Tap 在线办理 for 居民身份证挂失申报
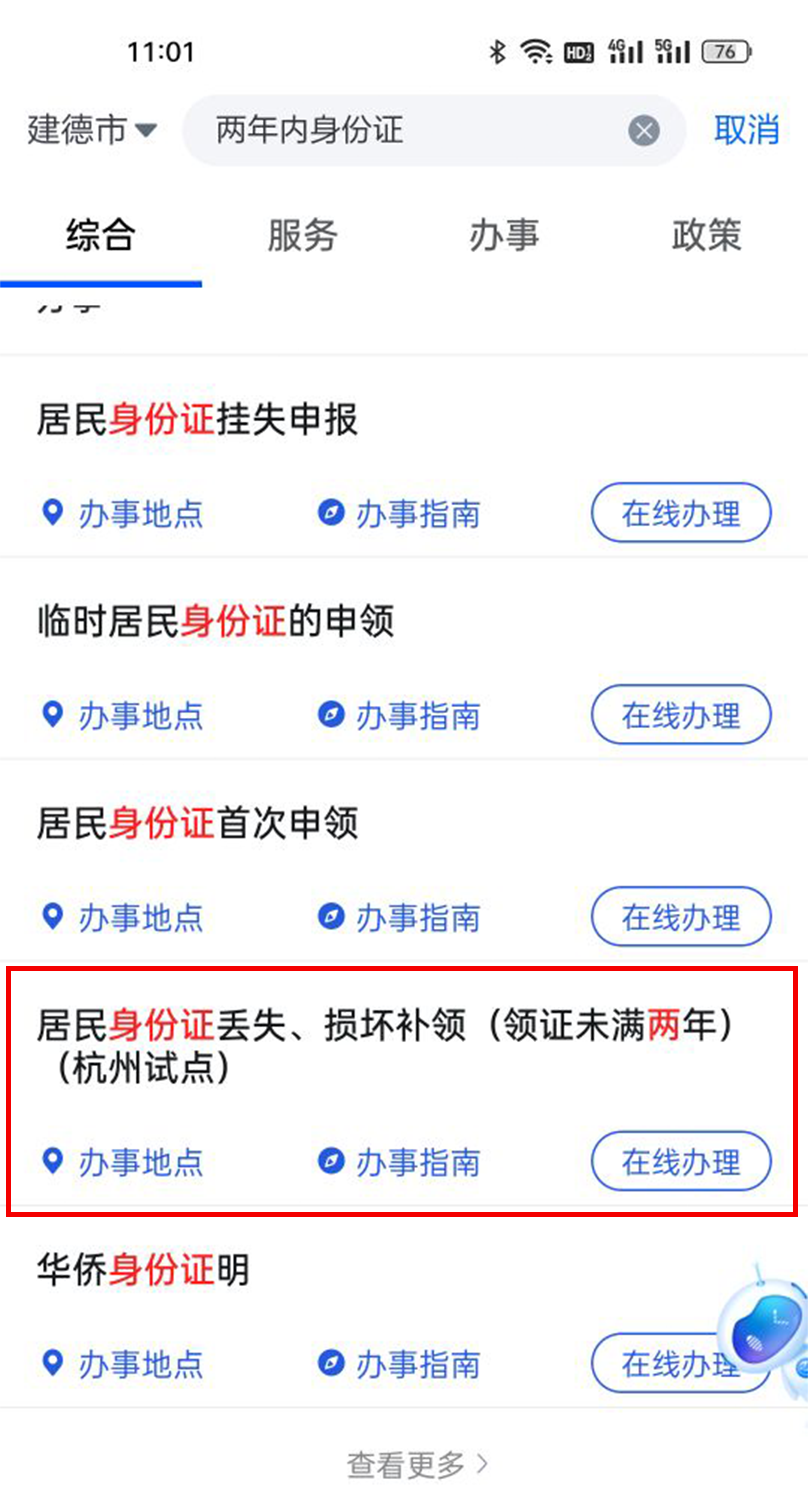The image size is (808, 1508). tap(681, 514)
